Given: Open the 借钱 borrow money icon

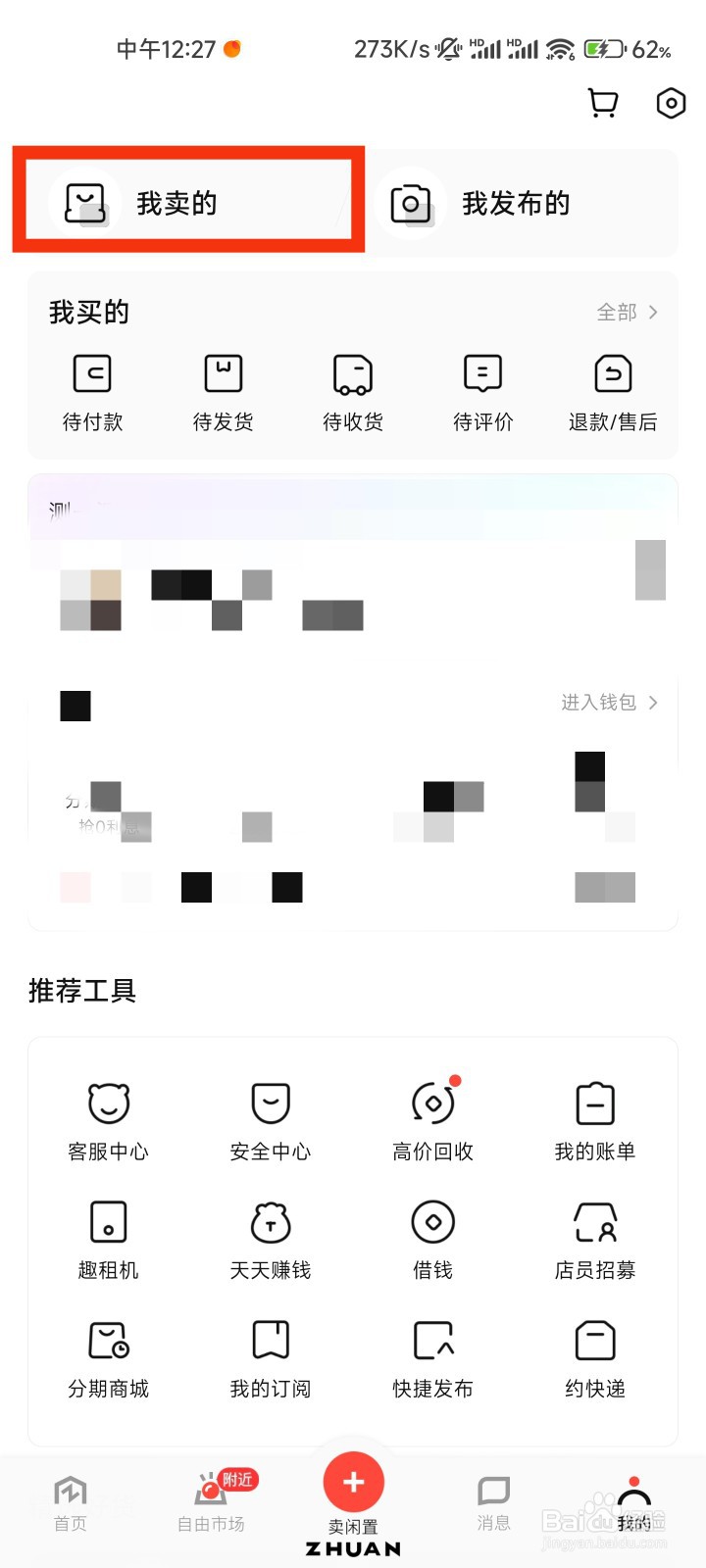Looking at the screenshot, I should [431, 1237].
